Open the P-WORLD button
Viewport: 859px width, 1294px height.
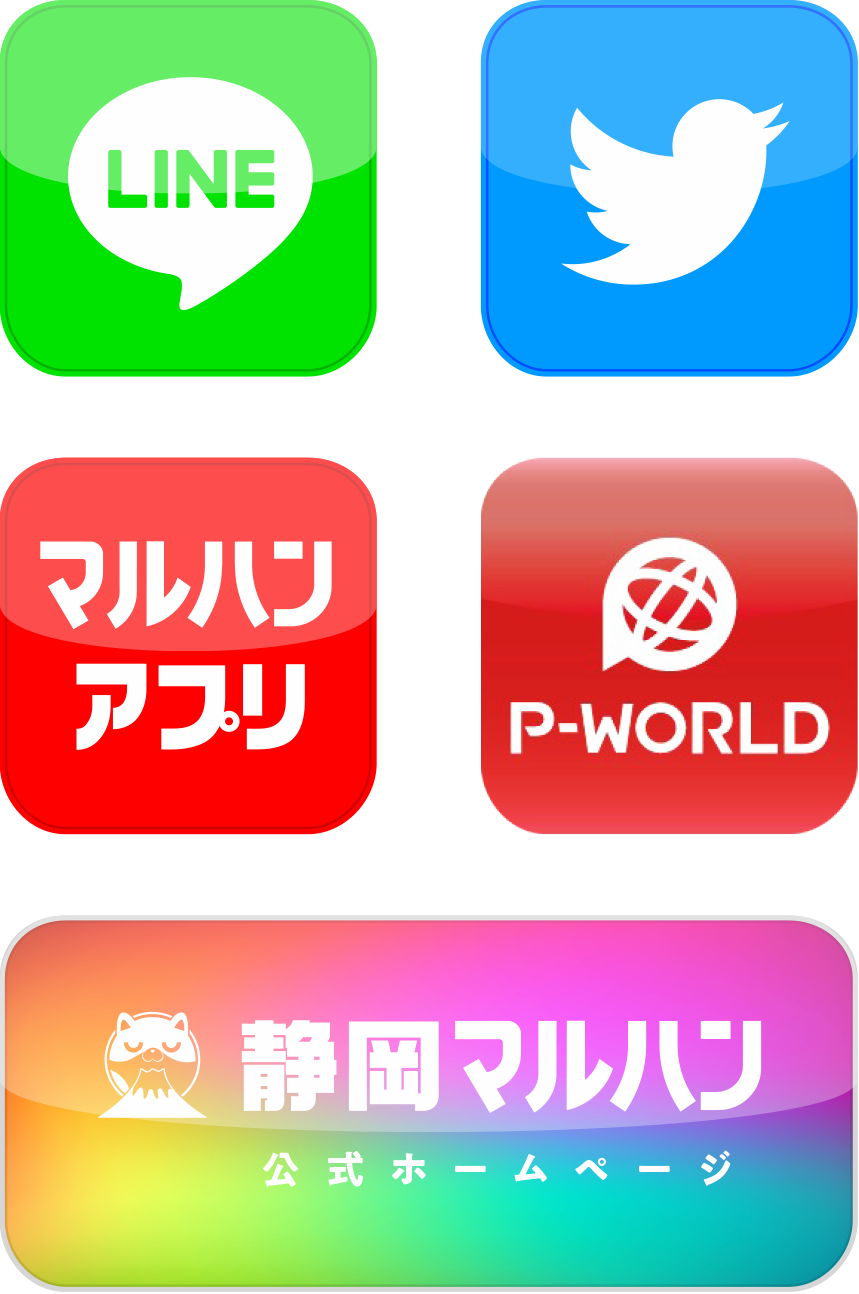pos(669,646)
